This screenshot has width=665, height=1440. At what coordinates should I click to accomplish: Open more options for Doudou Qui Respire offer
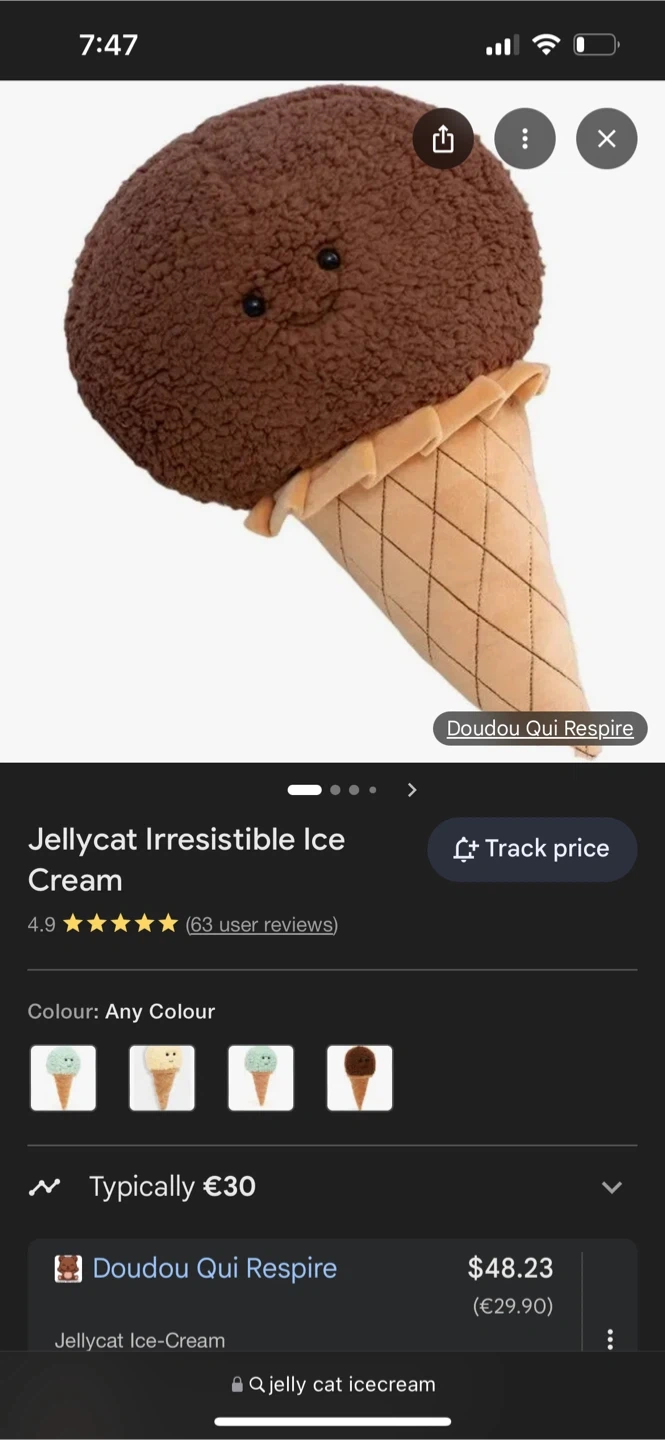pyautogui.click(x=610, y=1339)
